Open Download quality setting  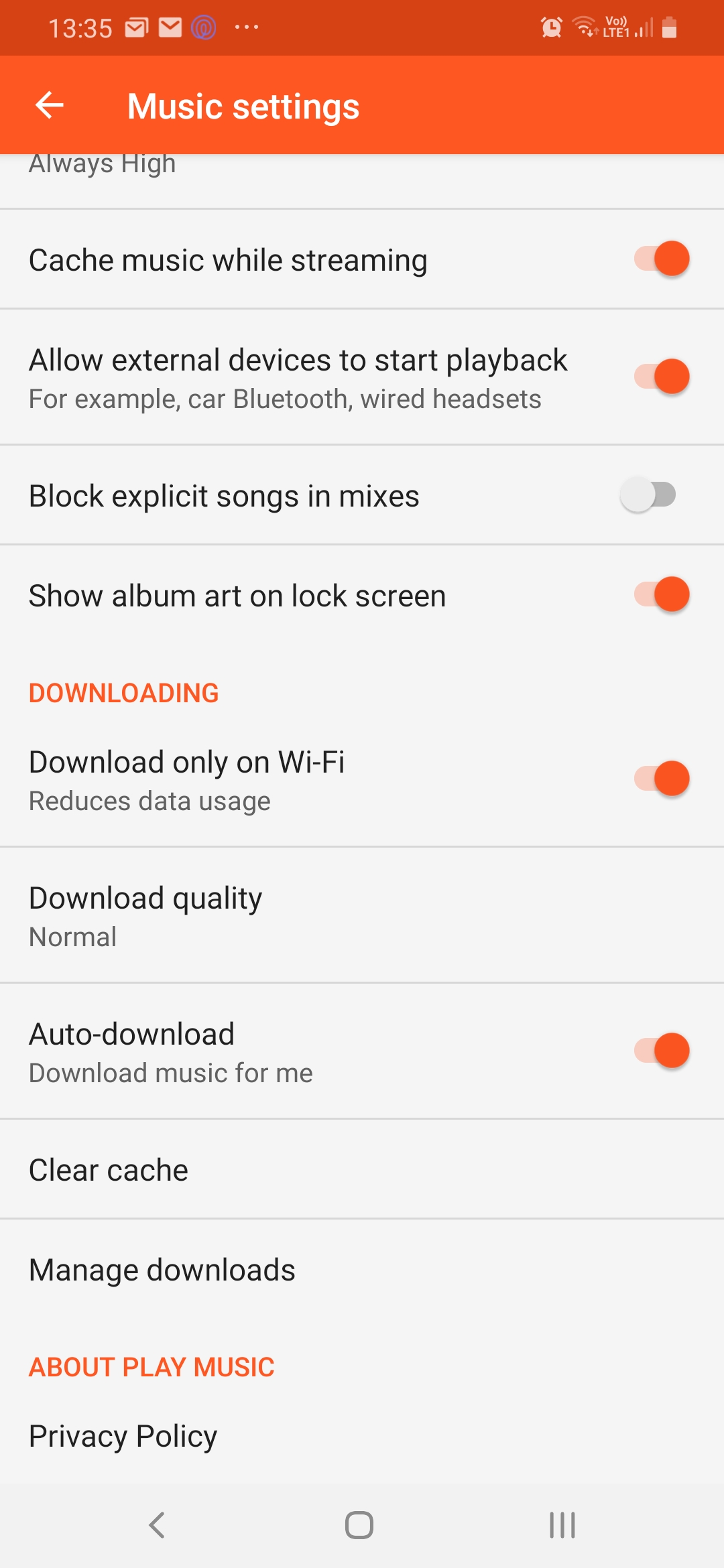362,915
